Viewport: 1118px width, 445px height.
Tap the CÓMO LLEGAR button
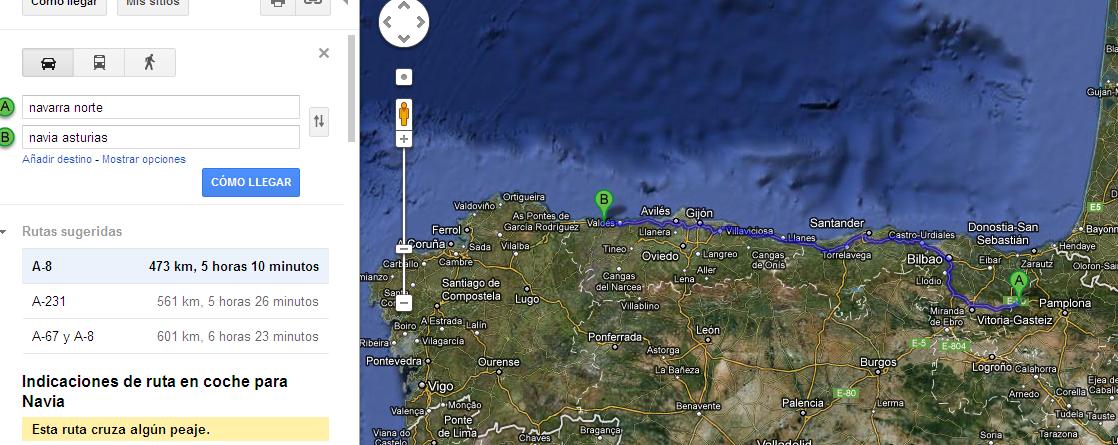click(251, 182)
